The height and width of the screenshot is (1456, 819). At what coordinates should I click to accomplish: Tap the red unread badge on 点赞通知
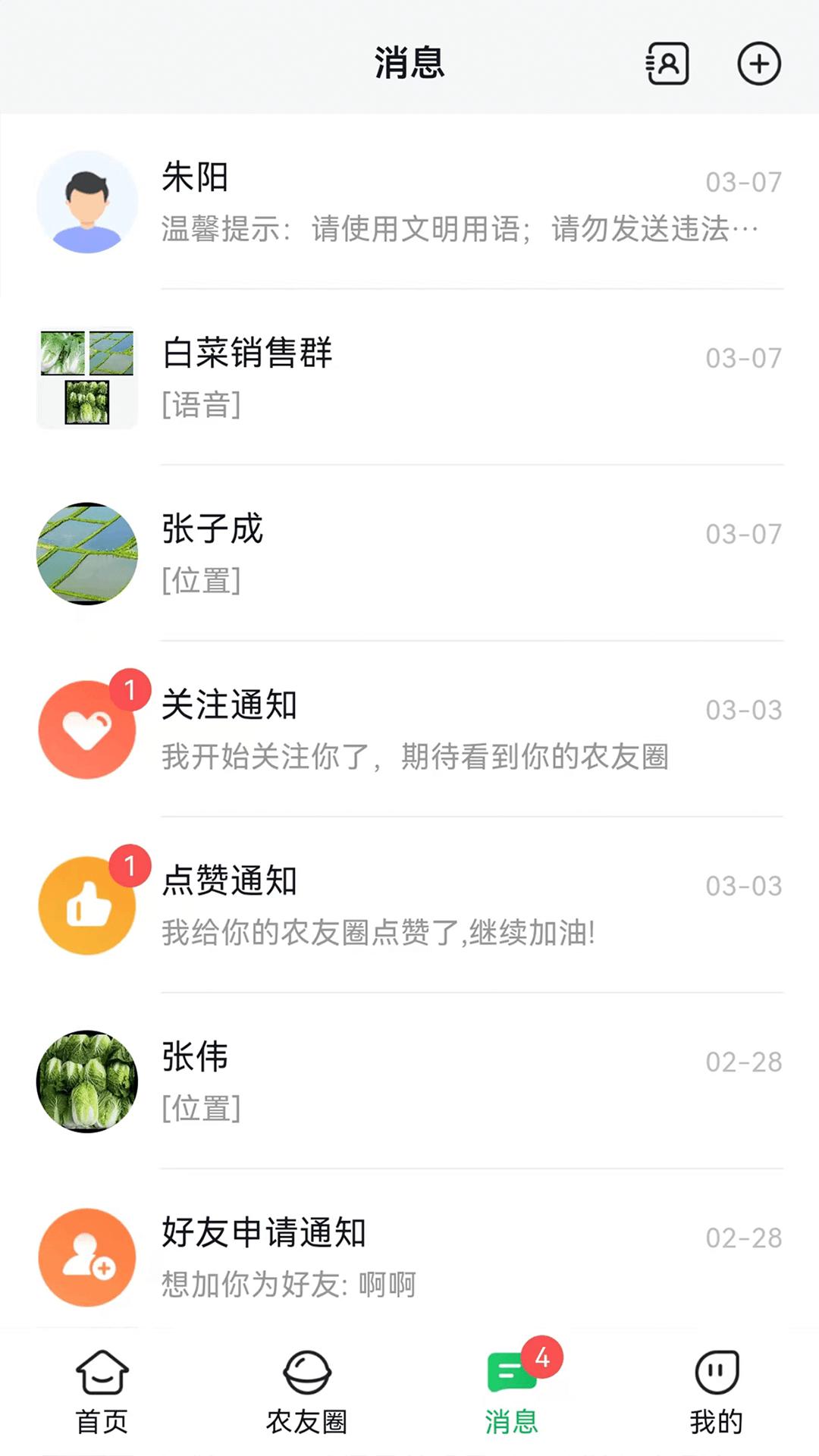point(130,865)
